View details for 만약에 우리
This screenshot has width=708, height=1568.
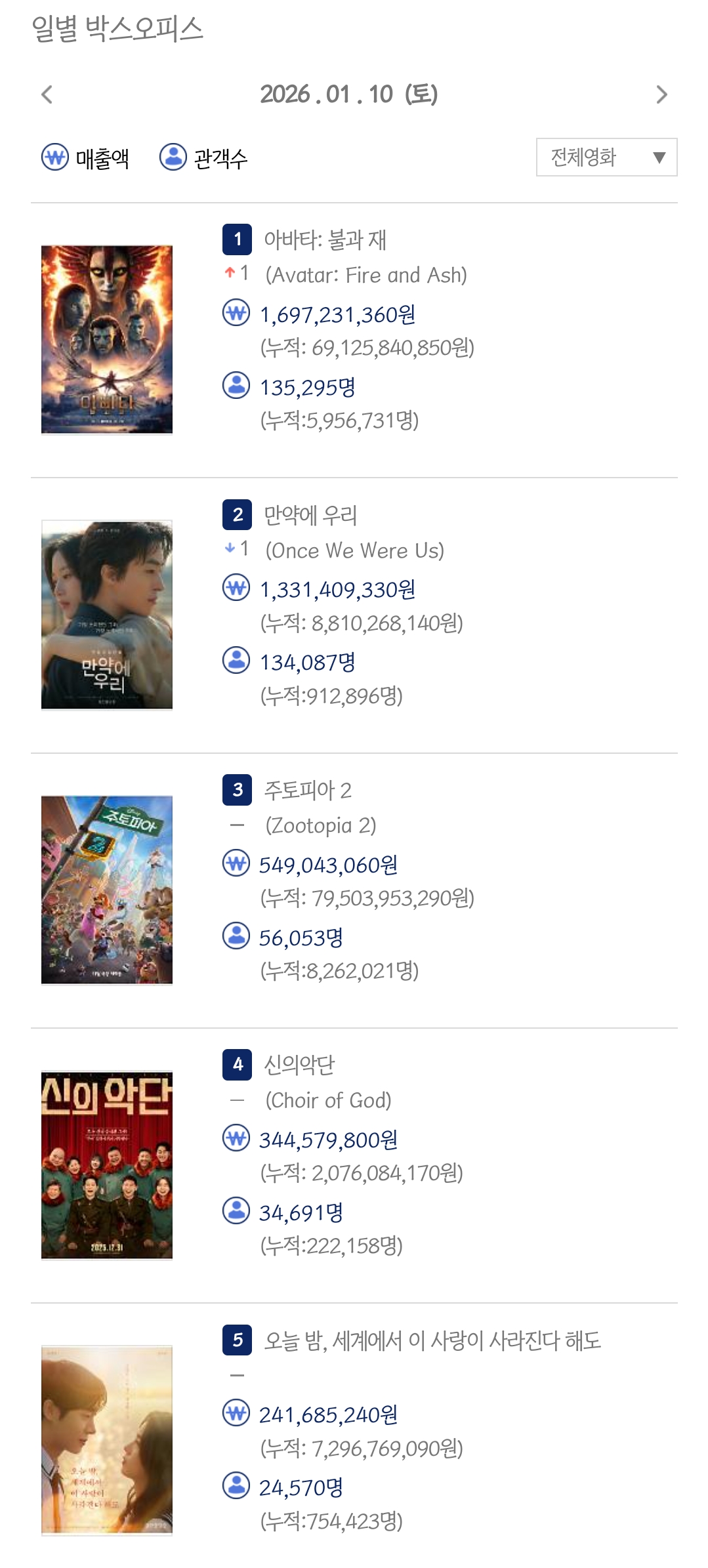[310, 516]
